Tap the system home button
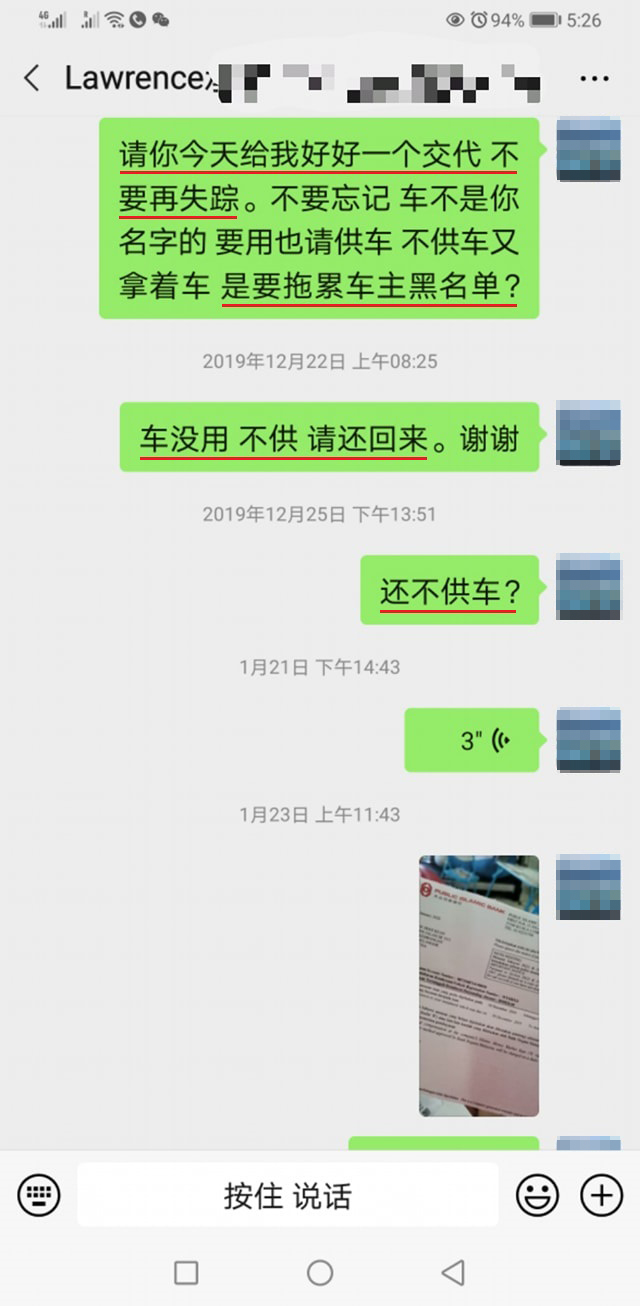 pyautogui.click(x=320, y=1272)
